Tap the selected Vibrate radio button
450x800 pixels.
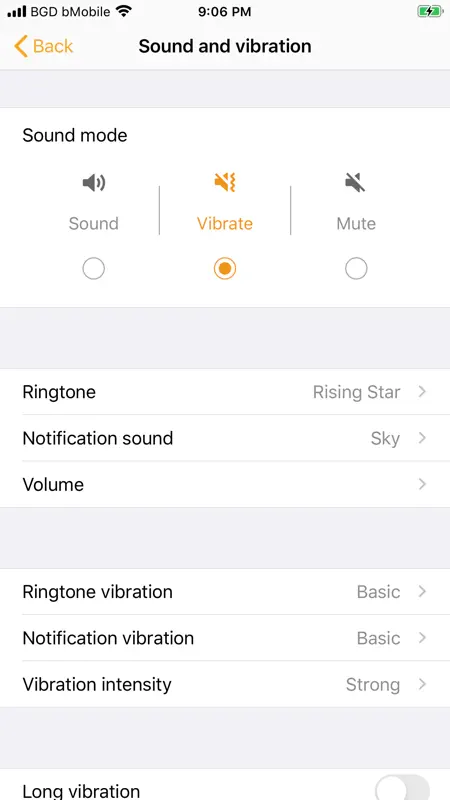tap(225, 268)
